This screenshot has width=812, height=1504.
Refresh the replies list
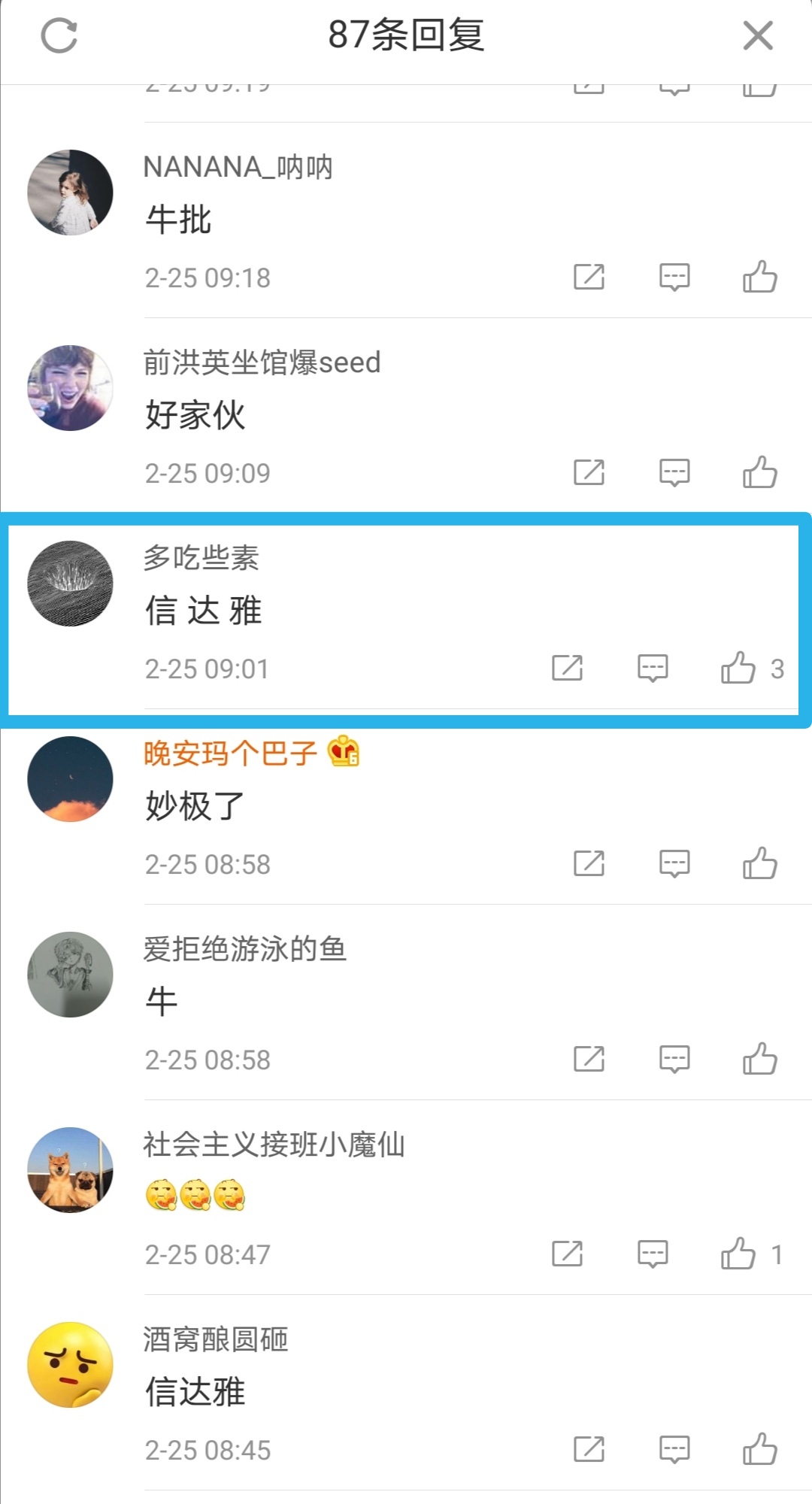[x=59, y=35]
